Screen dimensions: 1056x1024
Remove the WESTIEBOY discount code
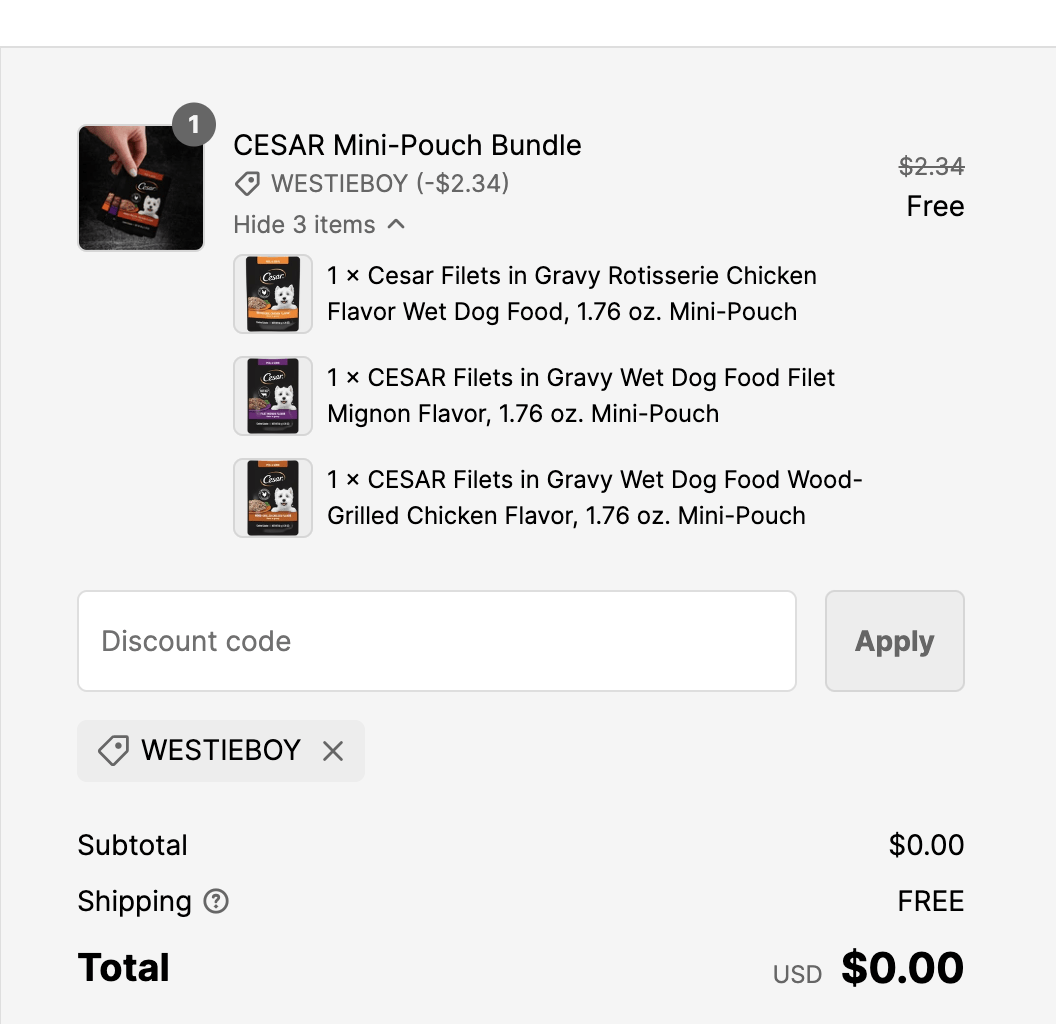[333, 751]
